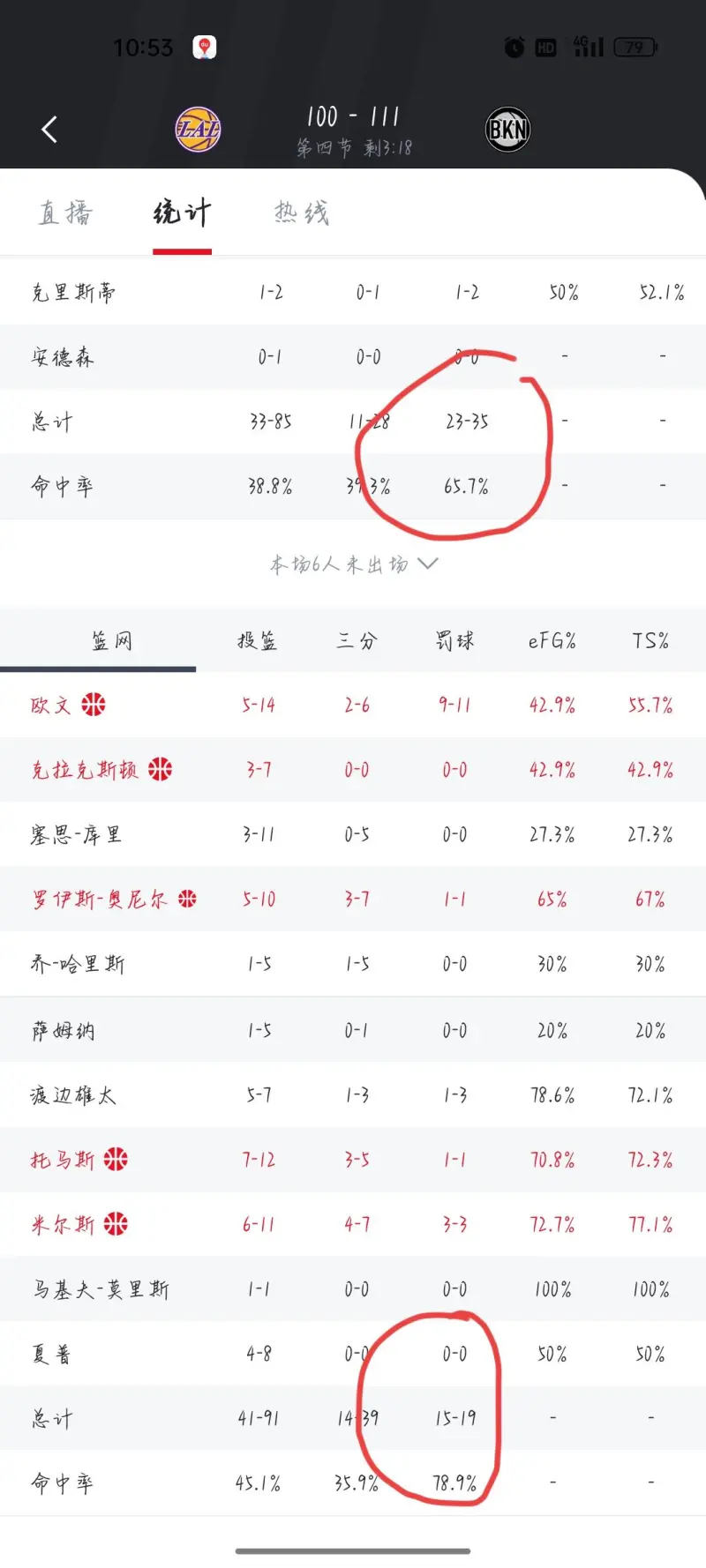The height and width of the screenshot is (1568, 706).
Task: Open player row 塞思-库里
Action: [353, 834]
